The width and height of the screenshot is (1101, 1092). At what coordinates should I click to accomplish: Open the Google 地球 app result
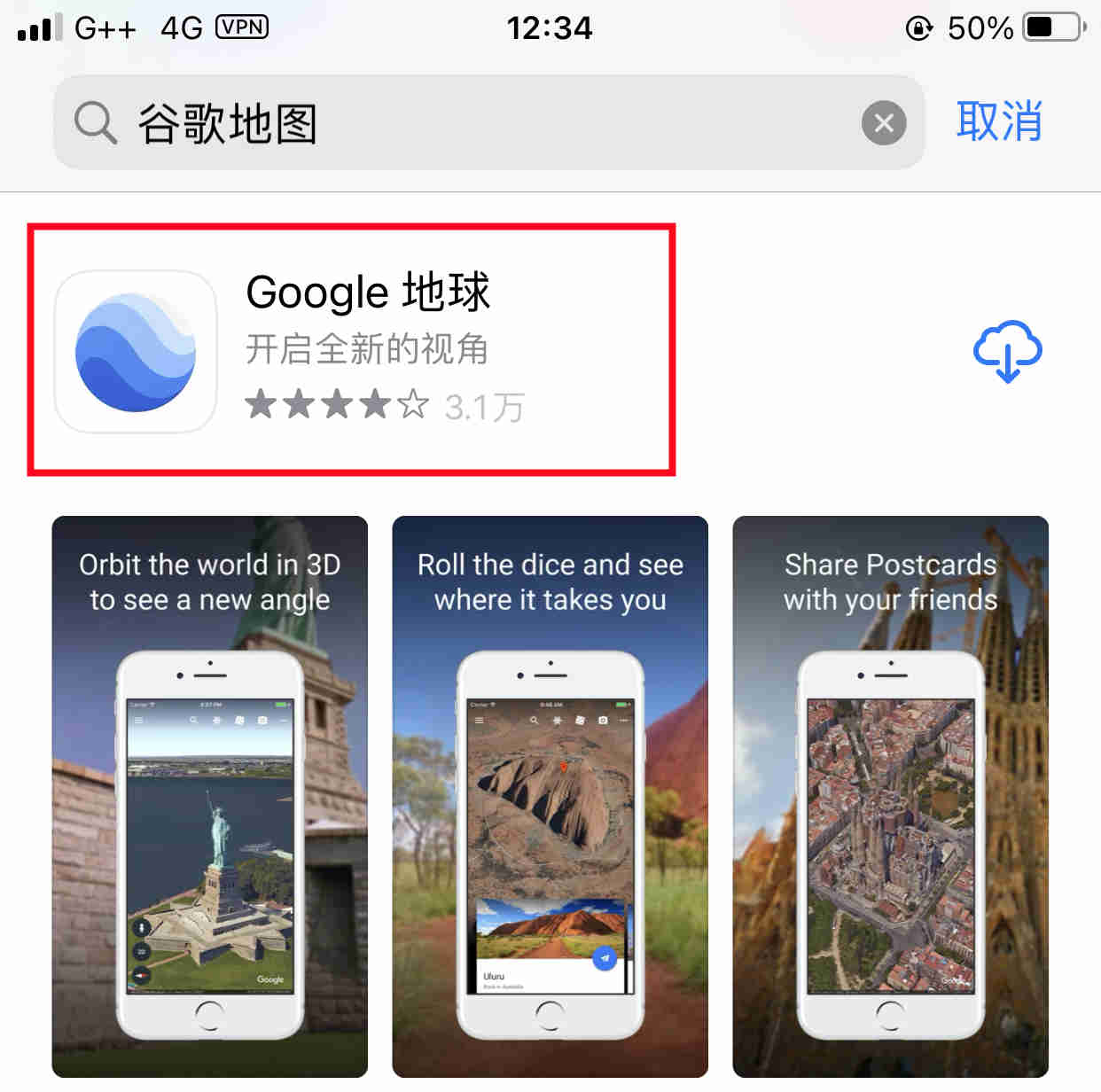pos(367,350)
